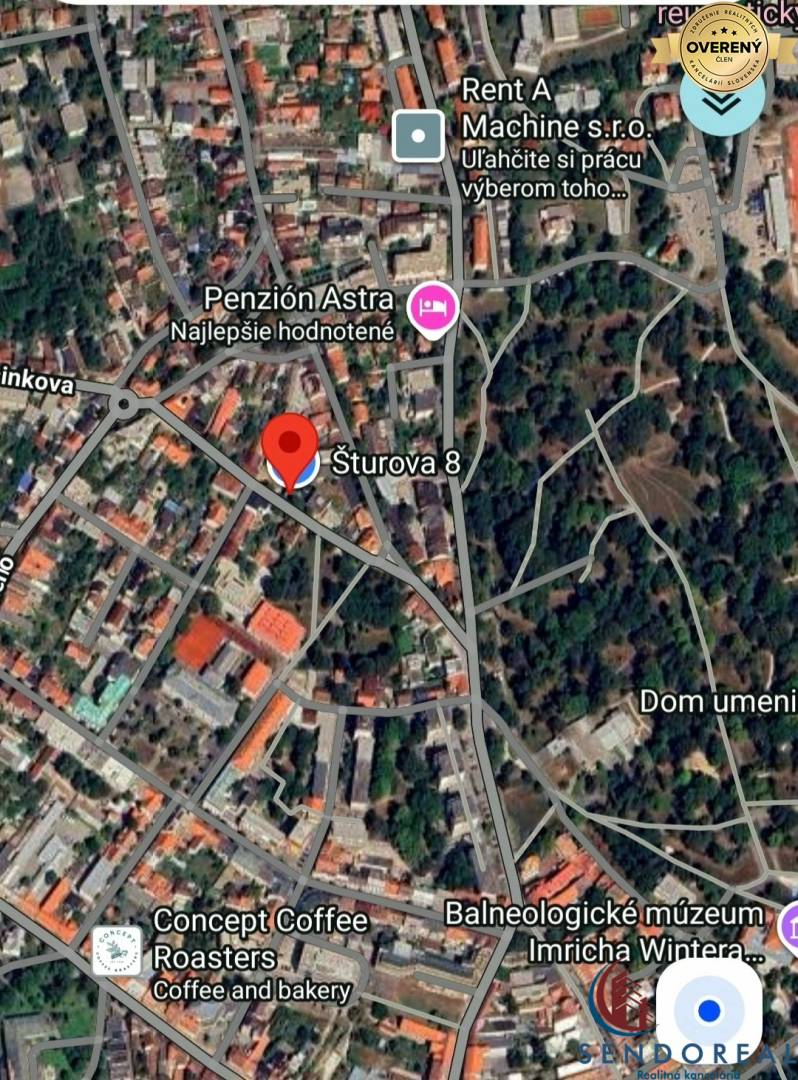This screenshot has width=798, height=1080.
Task: Tap the teal double-chevron down button
Action: 722,98
